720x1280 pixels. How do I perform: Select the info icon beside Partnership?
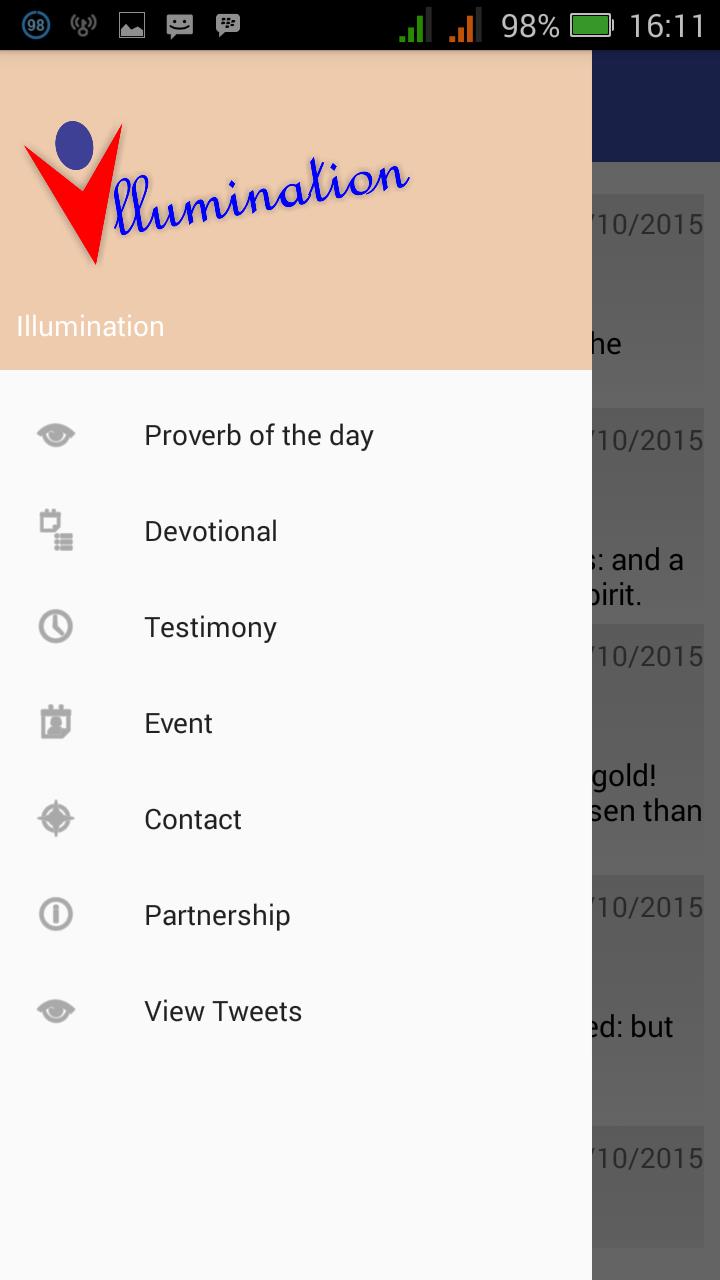pyautogui.click(x=55, y=914)
